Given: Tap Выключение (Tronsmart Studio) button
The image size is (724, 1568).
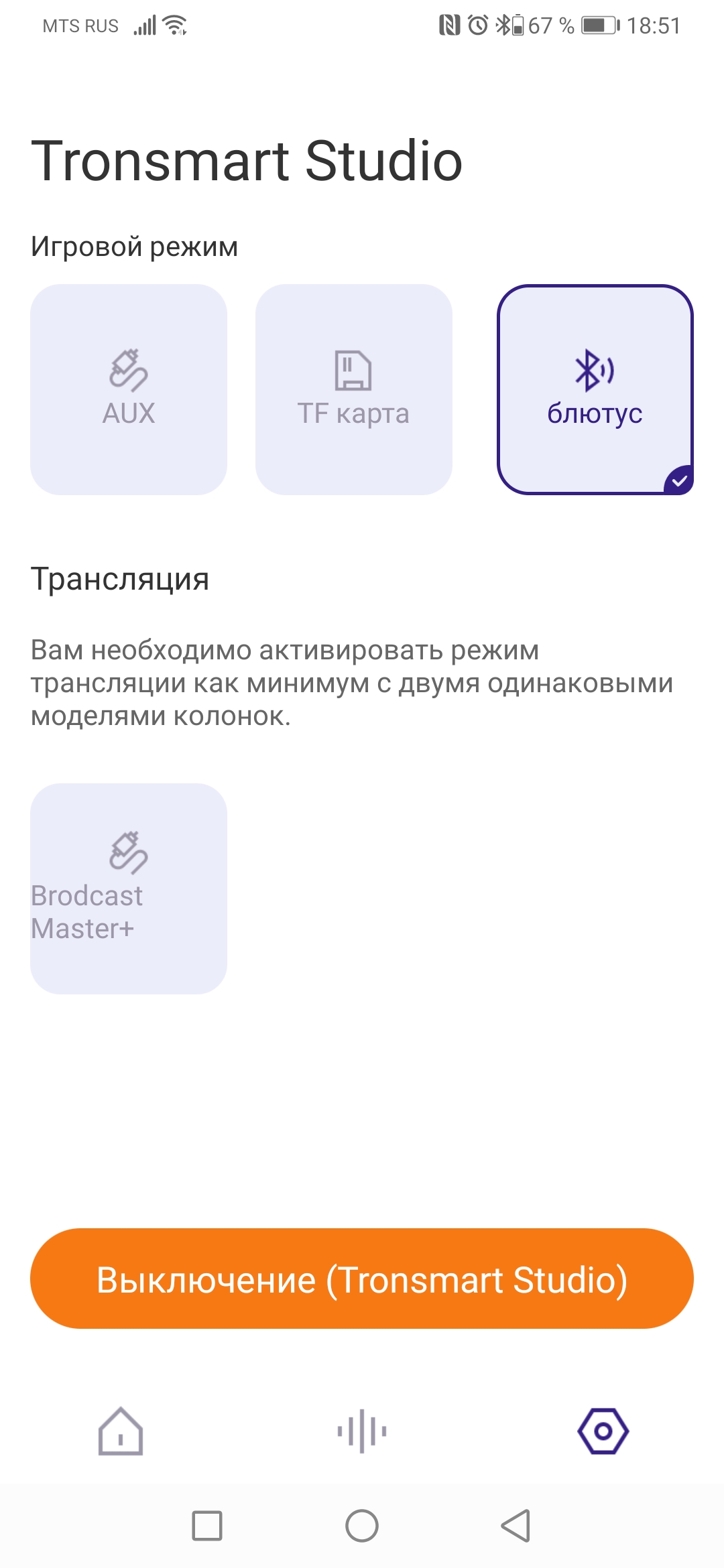Looking at the screenshot, I should point(362,1279).
